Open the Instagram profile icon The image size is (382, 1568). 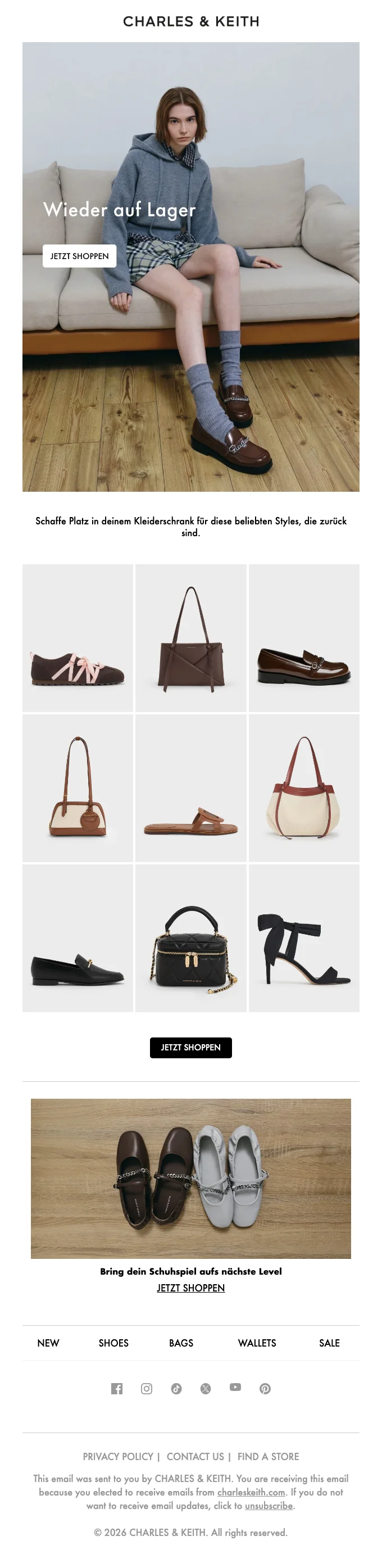[147, 1388]
